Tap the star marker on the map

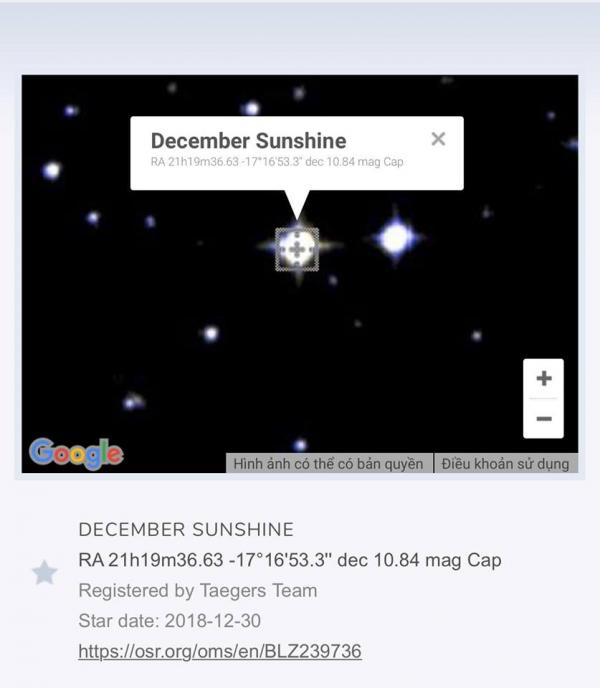tap(297, 248)
